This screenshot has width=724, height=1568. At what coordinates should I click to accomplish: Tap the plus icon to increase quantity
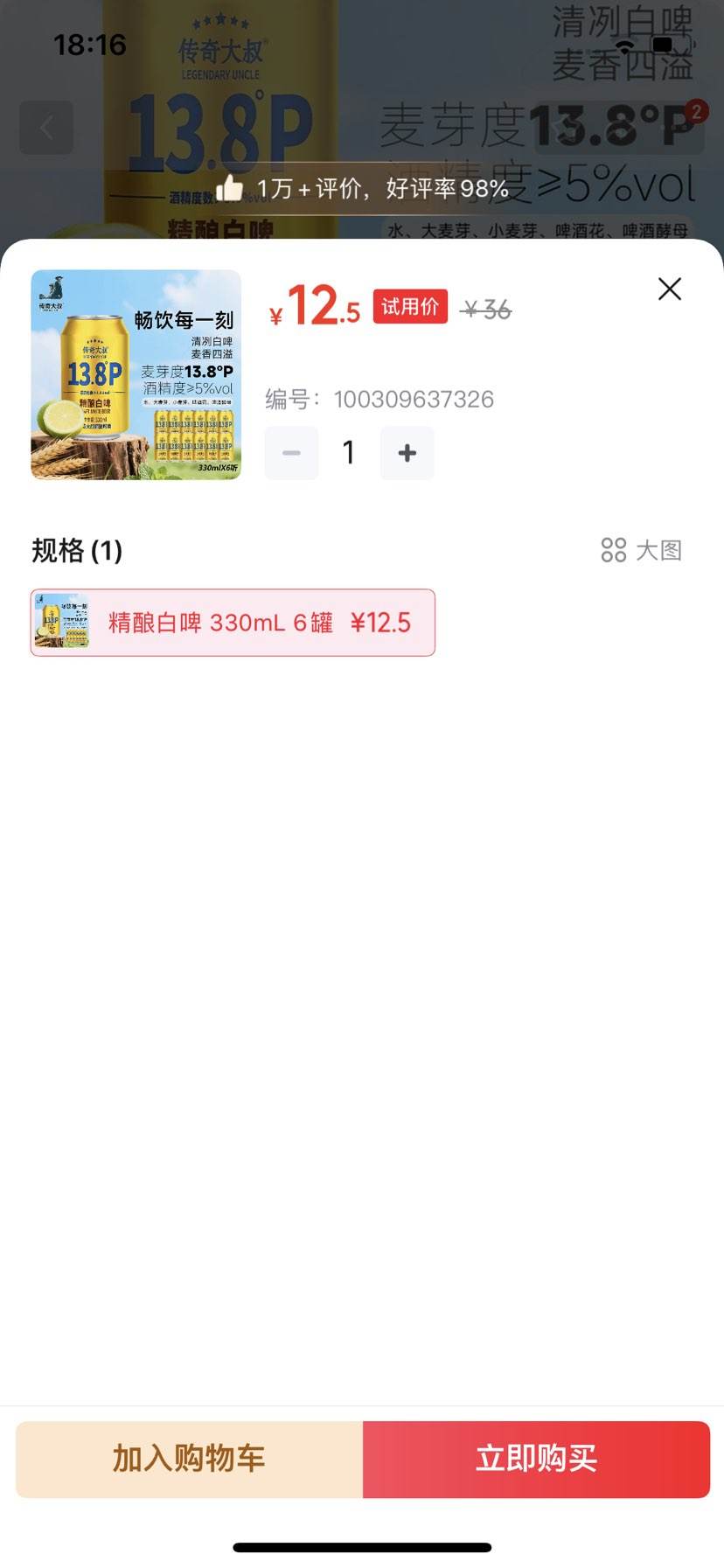(x=407, y=453)
